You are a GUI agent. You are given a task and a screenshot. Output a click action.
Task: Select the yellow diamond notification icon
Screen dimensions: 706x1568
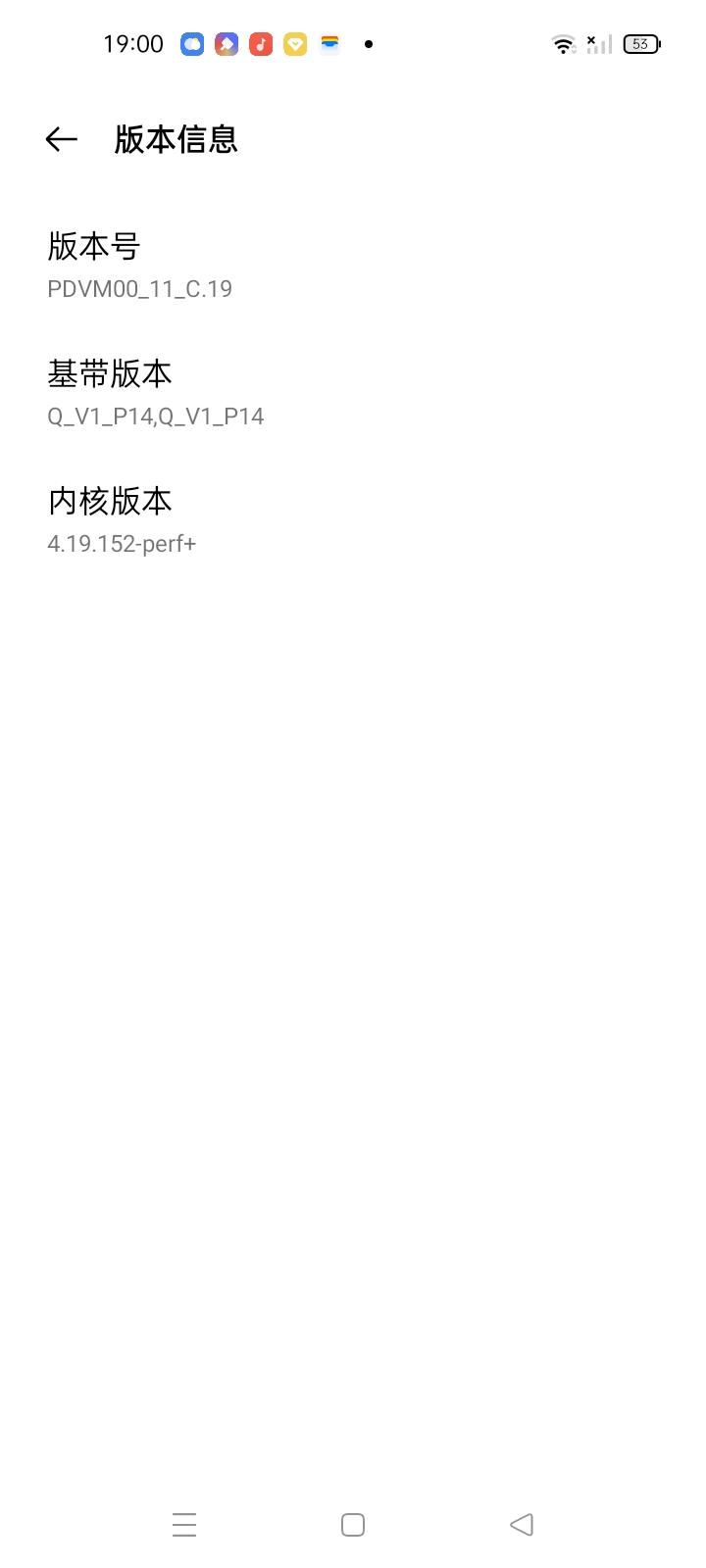294,43
